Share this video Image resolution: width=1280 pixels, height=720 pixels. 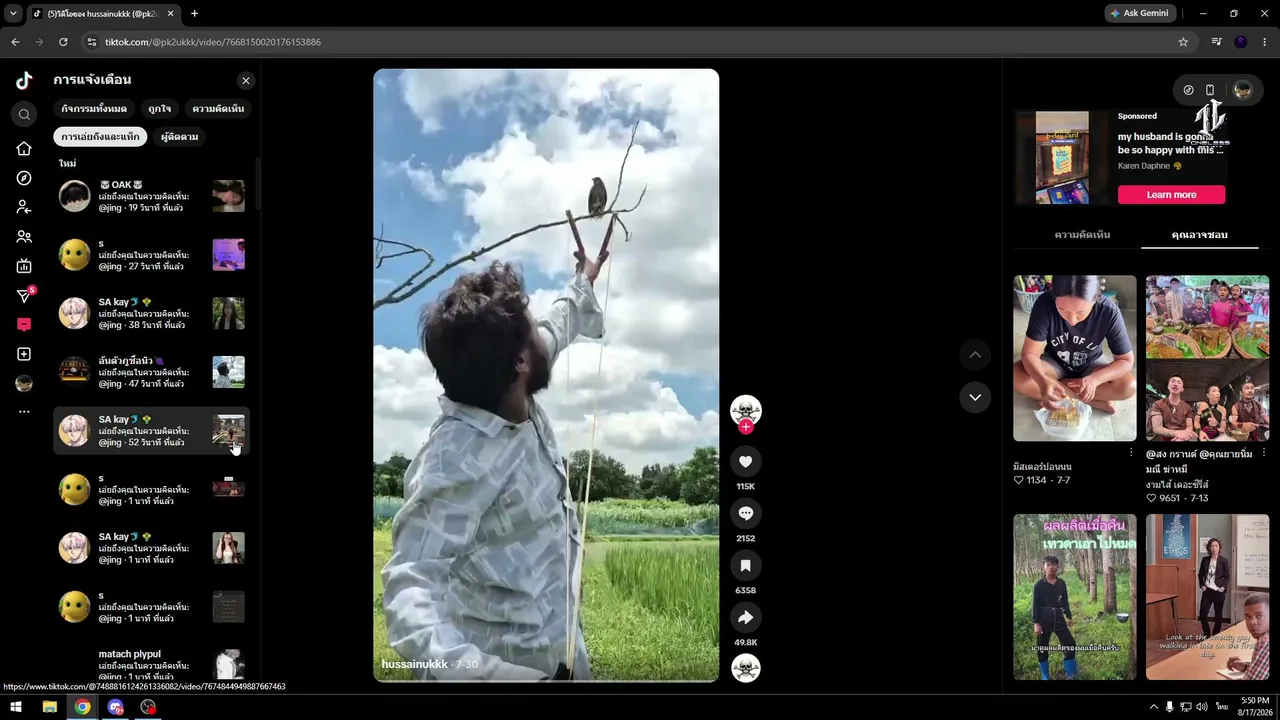coord(745,617)
